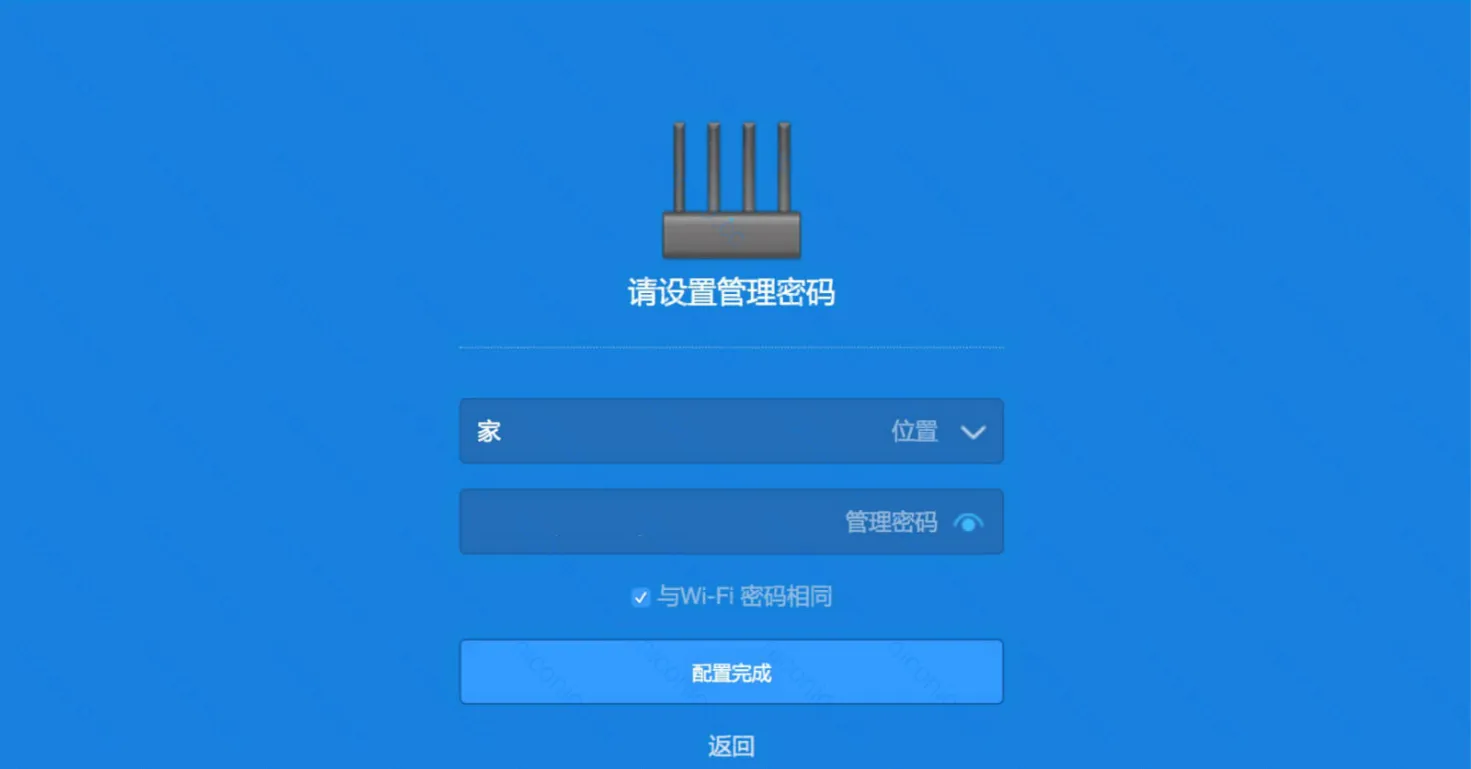Toggle password visibility eye icon
1471x769 pixels.
pyautogui.click(x=968, y=523)
